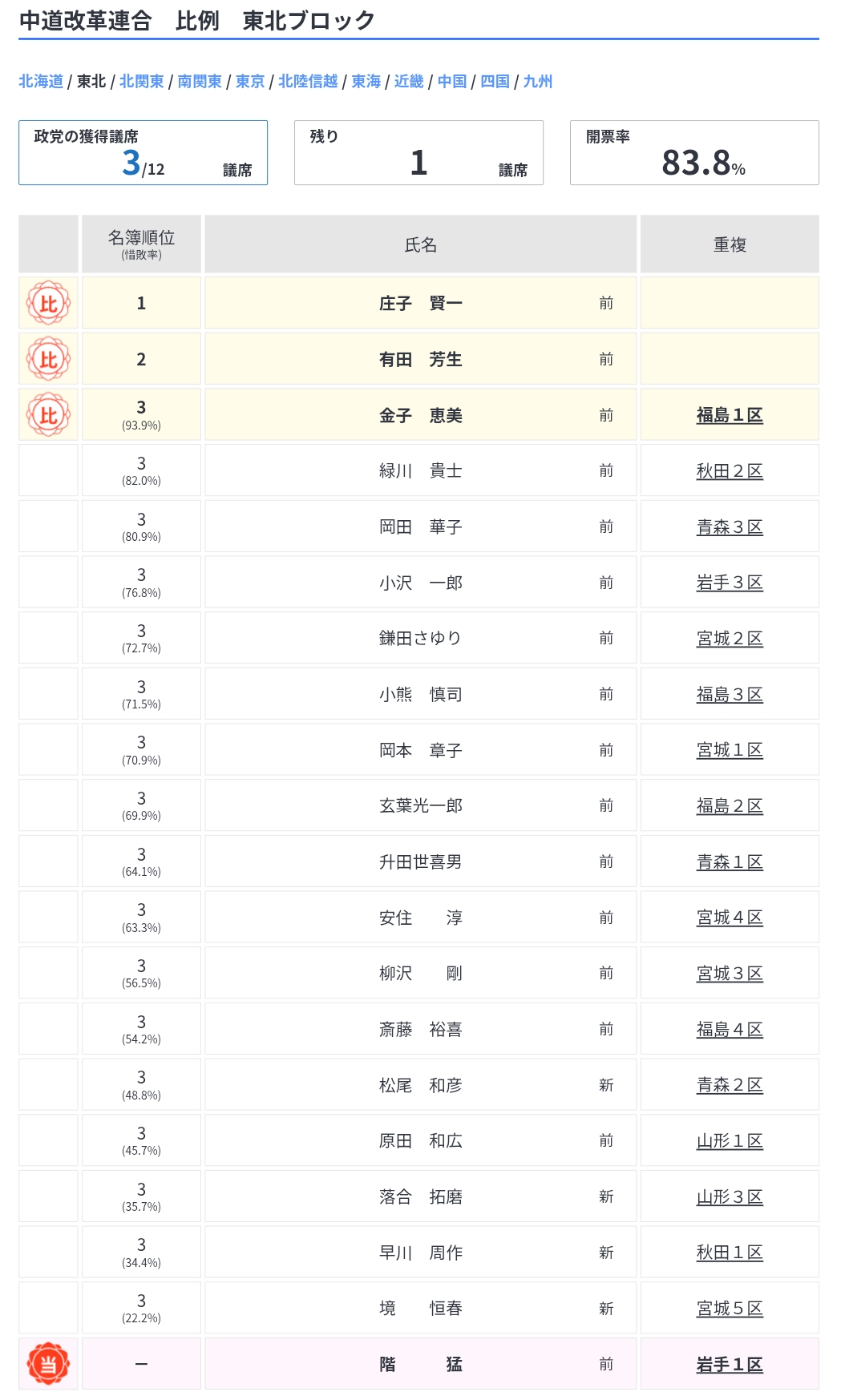Go to 秋田1区 district results
Viewport: 845px width, 1400px height.
pyautogui.click(x=730, y=1253)
